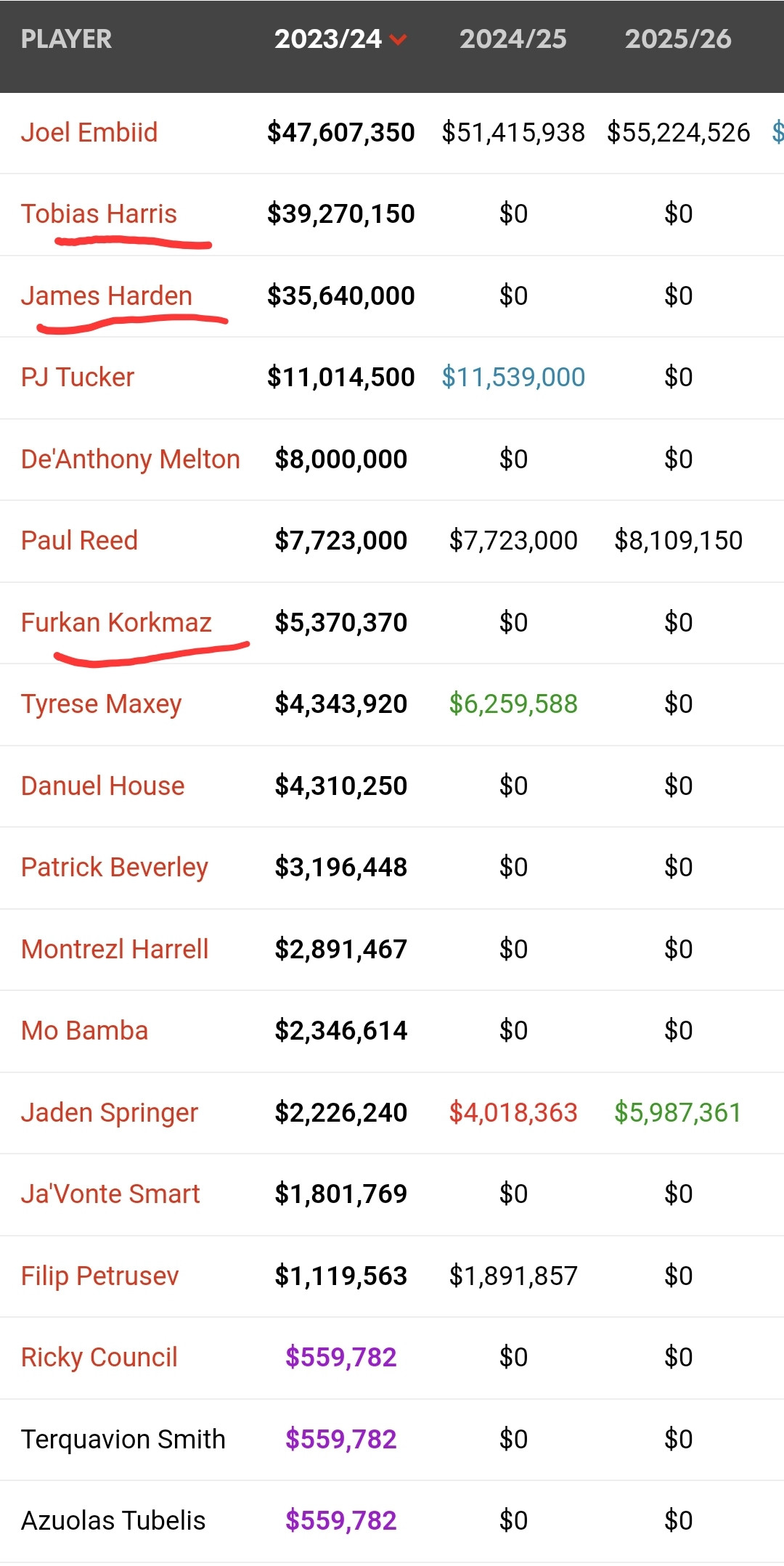The height and width of the screenshot is (1566, 784).
Task: Open Joel Embiid's player page
Action: 89,132
